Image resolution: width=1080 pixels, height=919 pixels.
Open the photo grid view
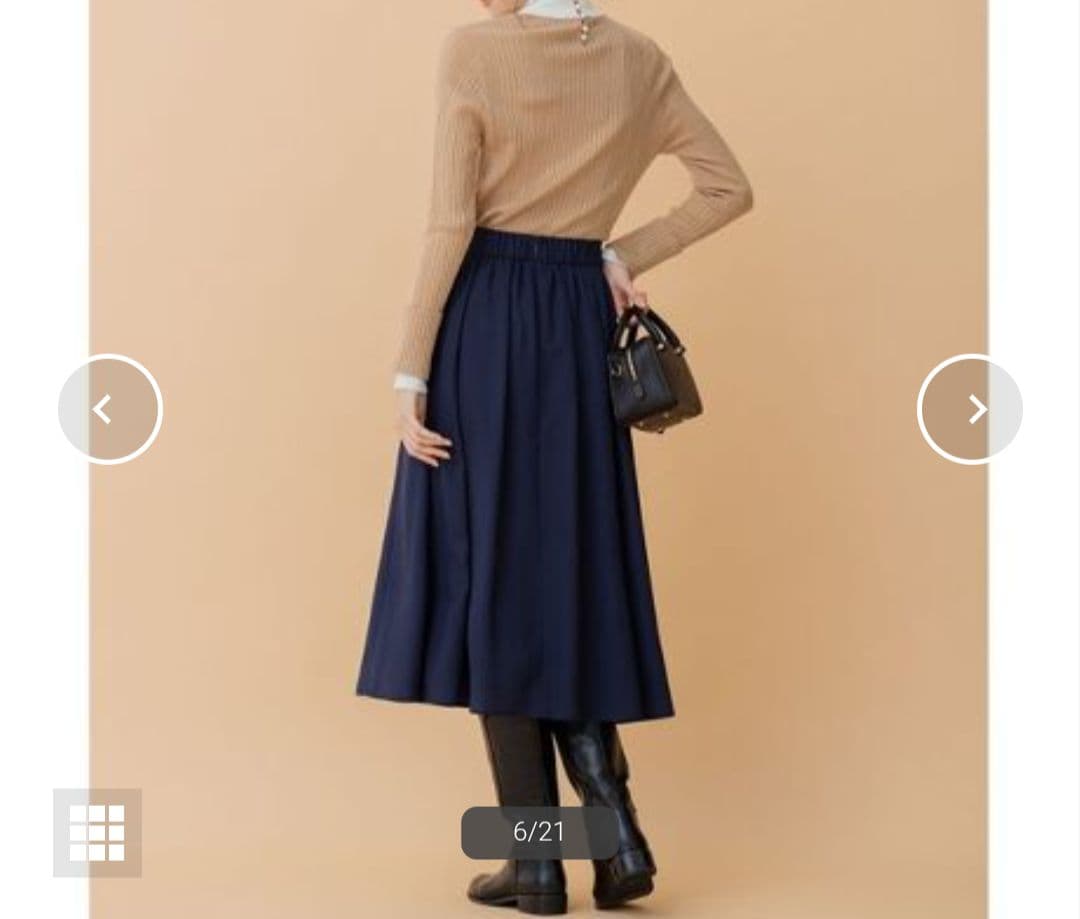click(97, 832)
